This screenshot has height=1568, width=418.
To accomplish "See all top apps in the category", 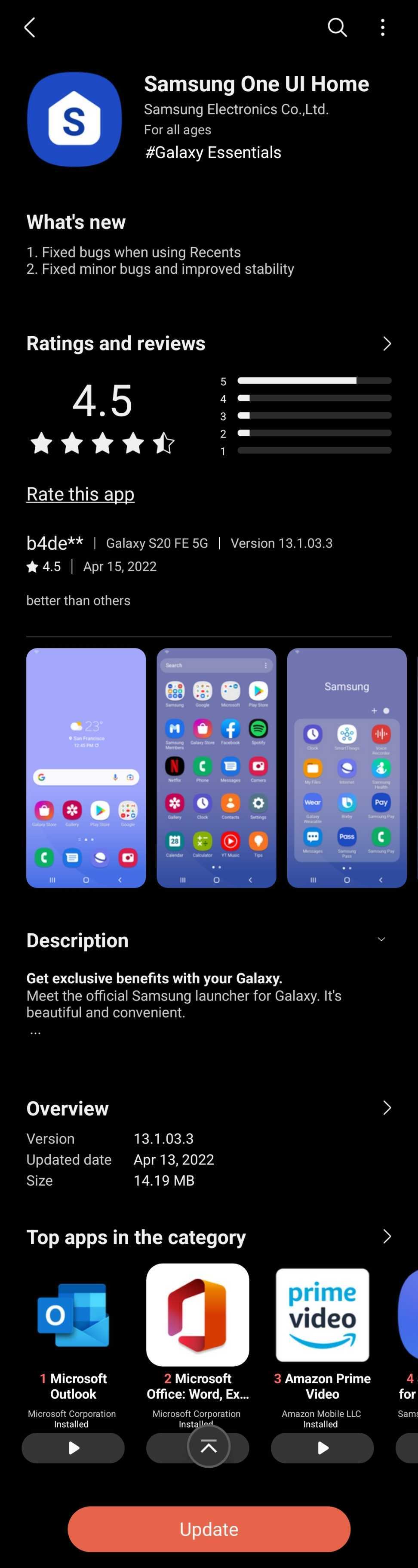I will pos(386,1236).
